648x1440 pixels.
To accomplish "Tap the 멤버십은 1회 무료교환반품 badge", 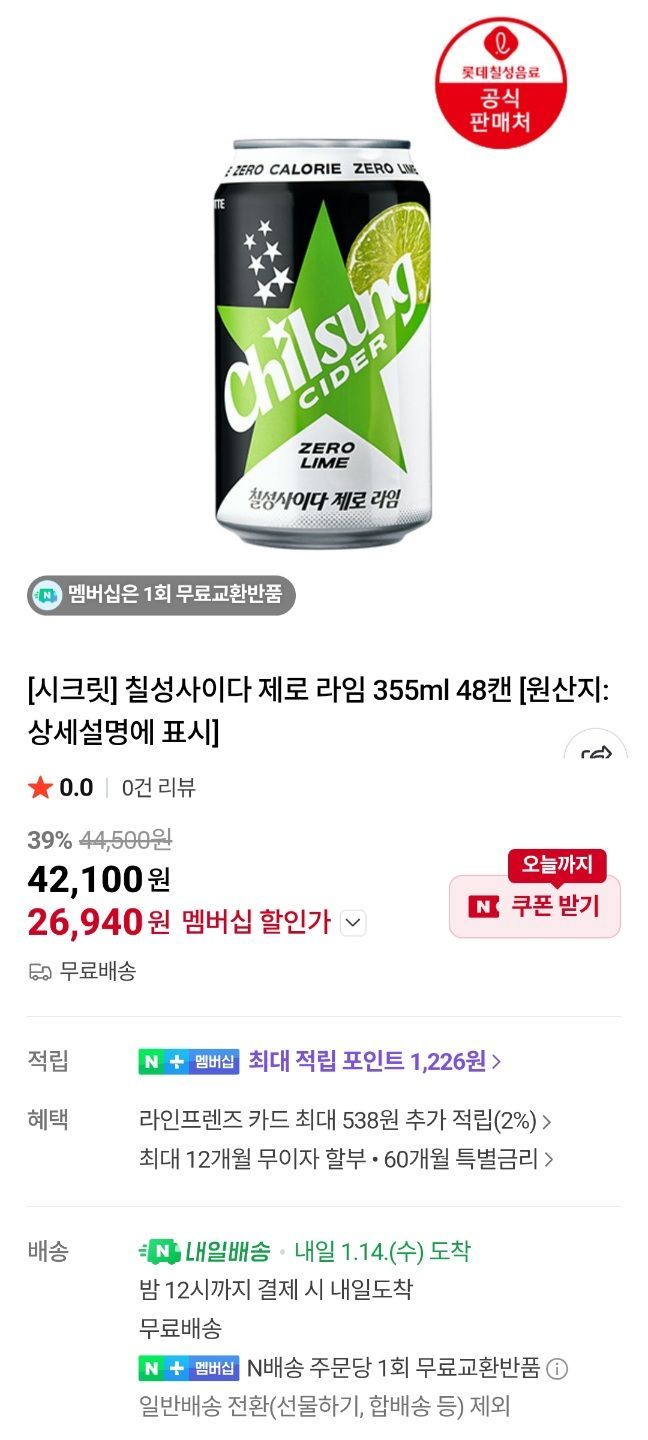I will (x=161, y=596).
